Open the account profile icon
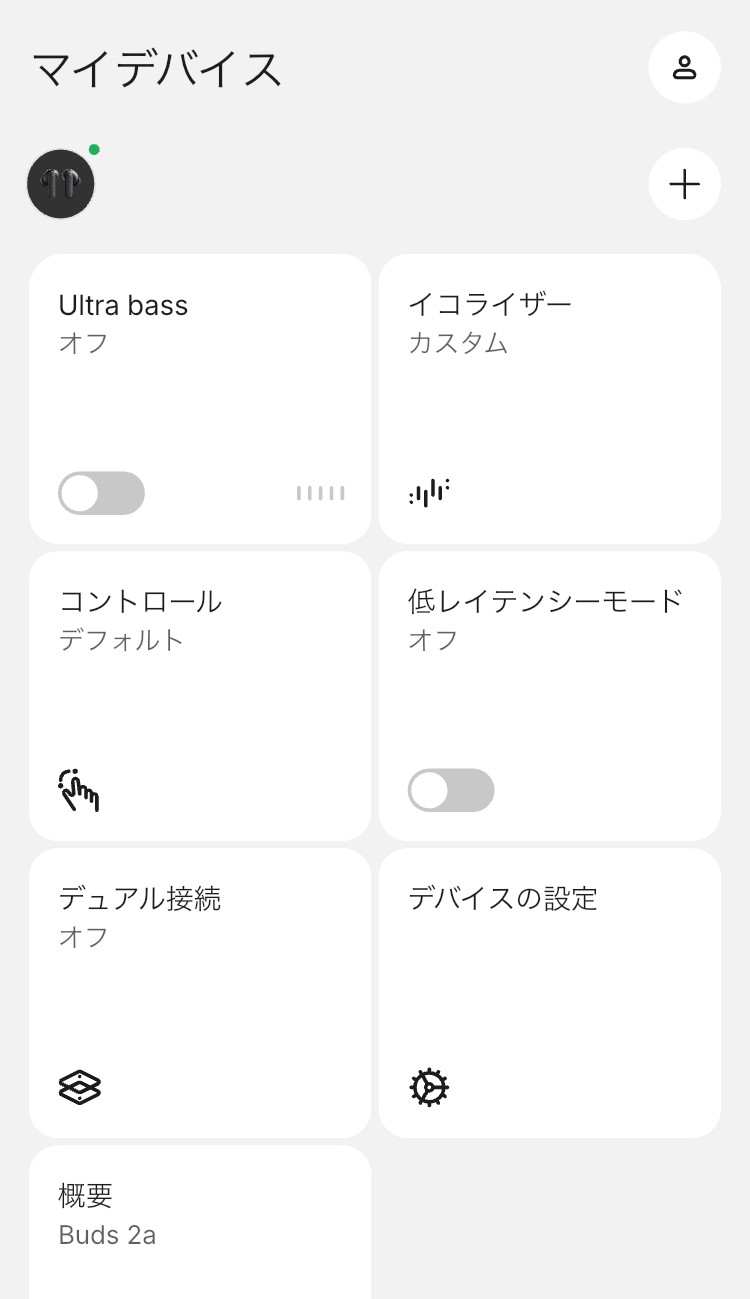 click(x=684, y=67)
